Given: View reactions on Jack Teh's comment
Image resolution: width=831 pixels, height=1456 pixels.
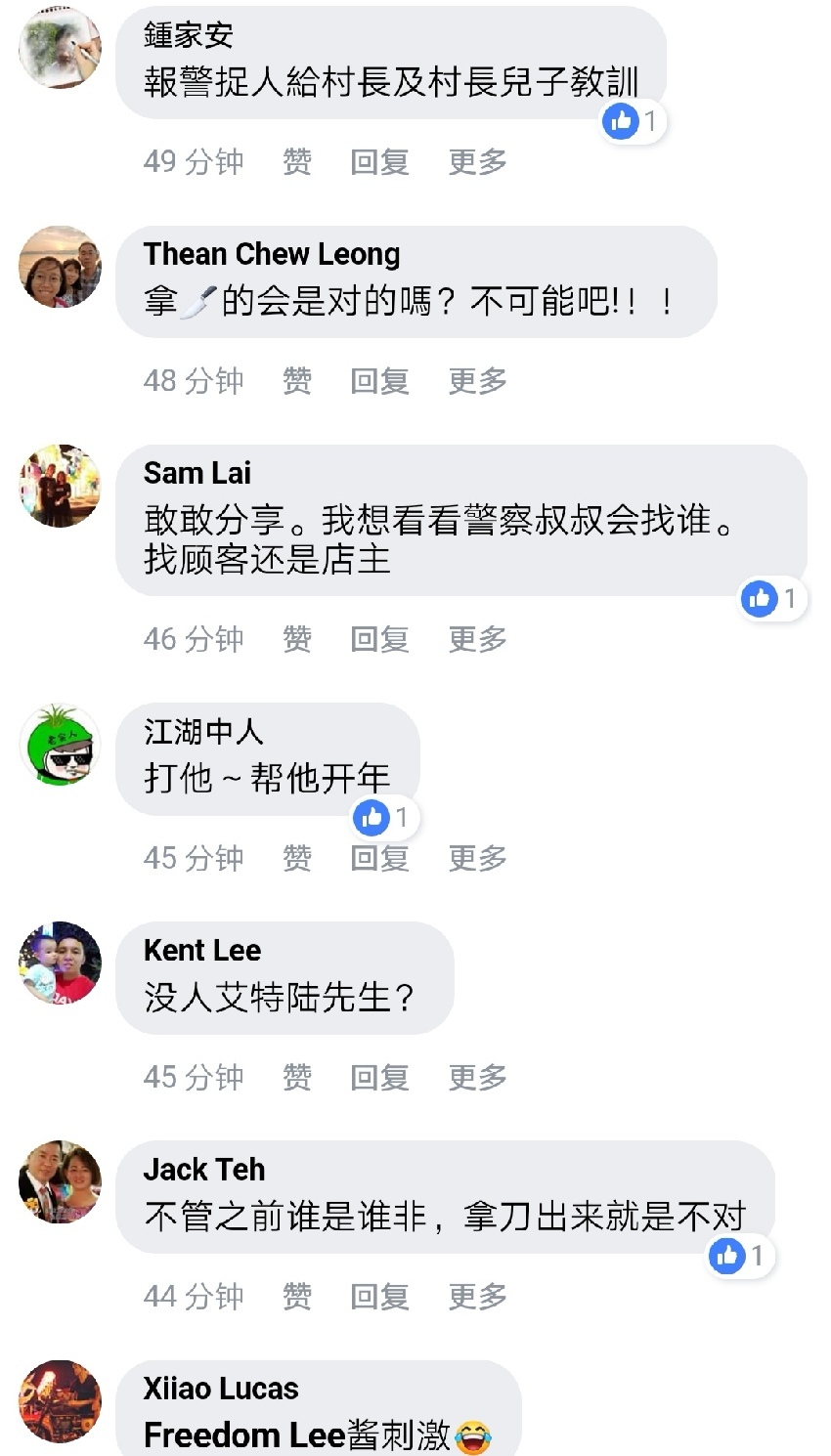Looking at the screenshot, I should 741,1255.
